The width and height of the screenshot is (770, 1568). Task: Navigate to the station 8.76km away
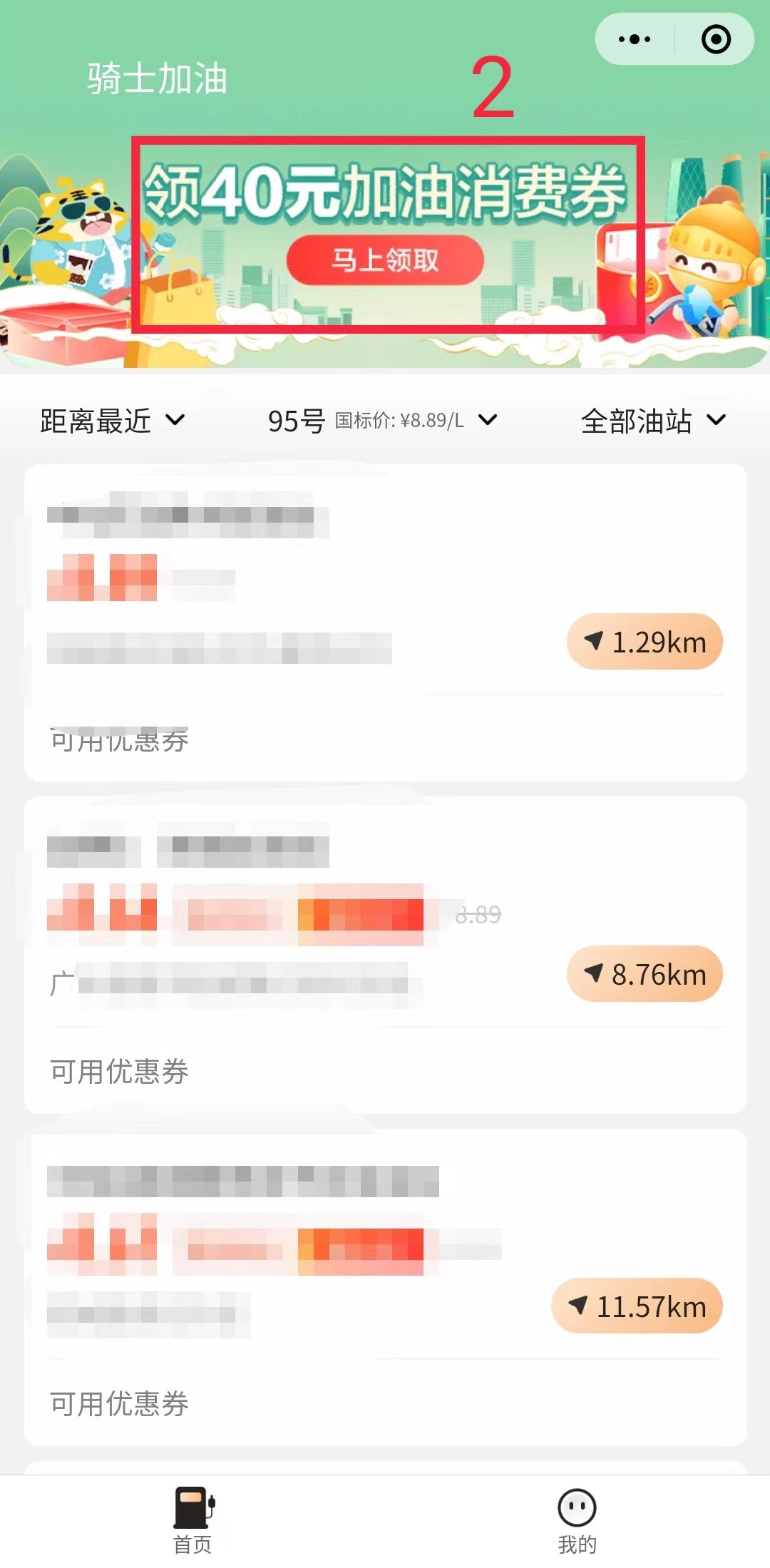[x=645, y=974]
